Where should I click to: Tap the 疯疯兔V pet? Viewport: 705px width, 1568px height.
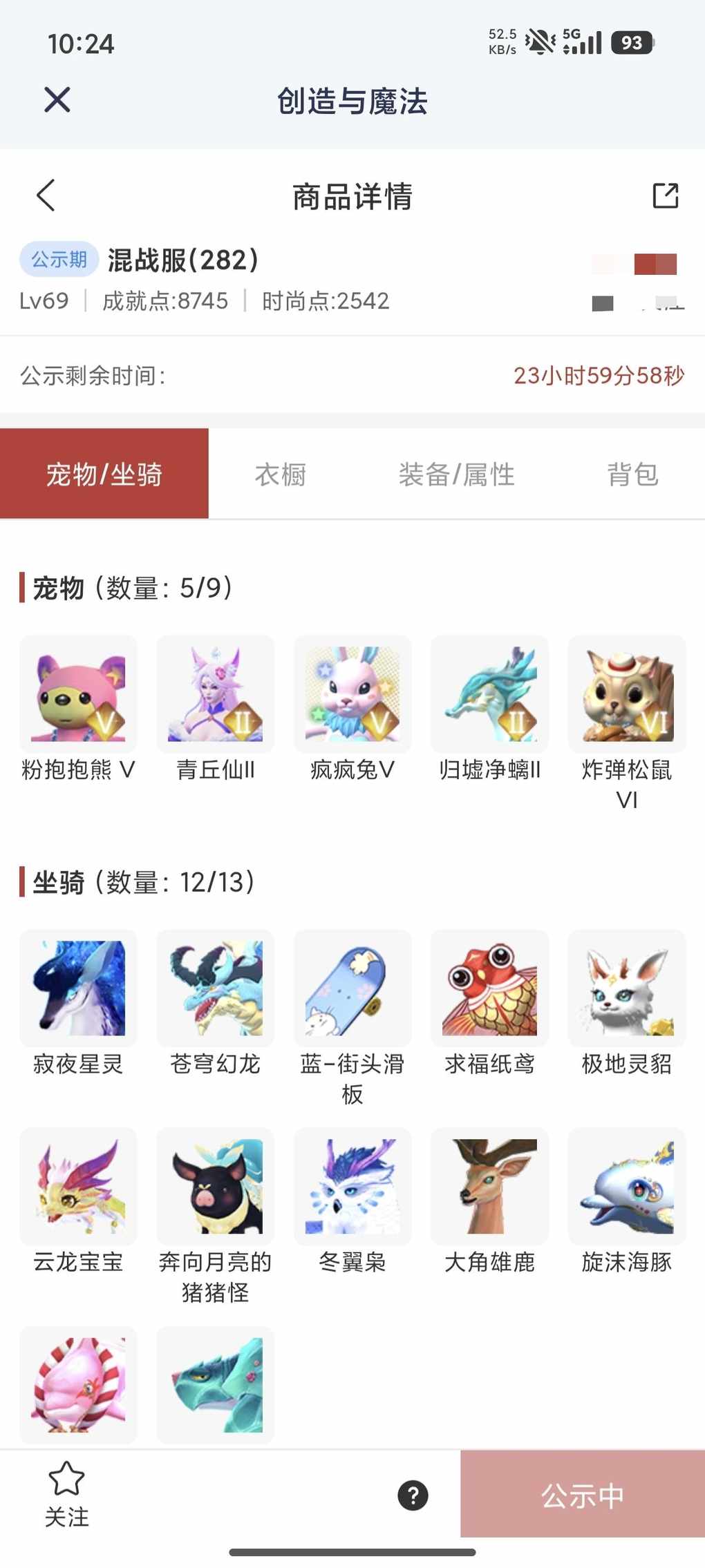click(x=352, y=694)
